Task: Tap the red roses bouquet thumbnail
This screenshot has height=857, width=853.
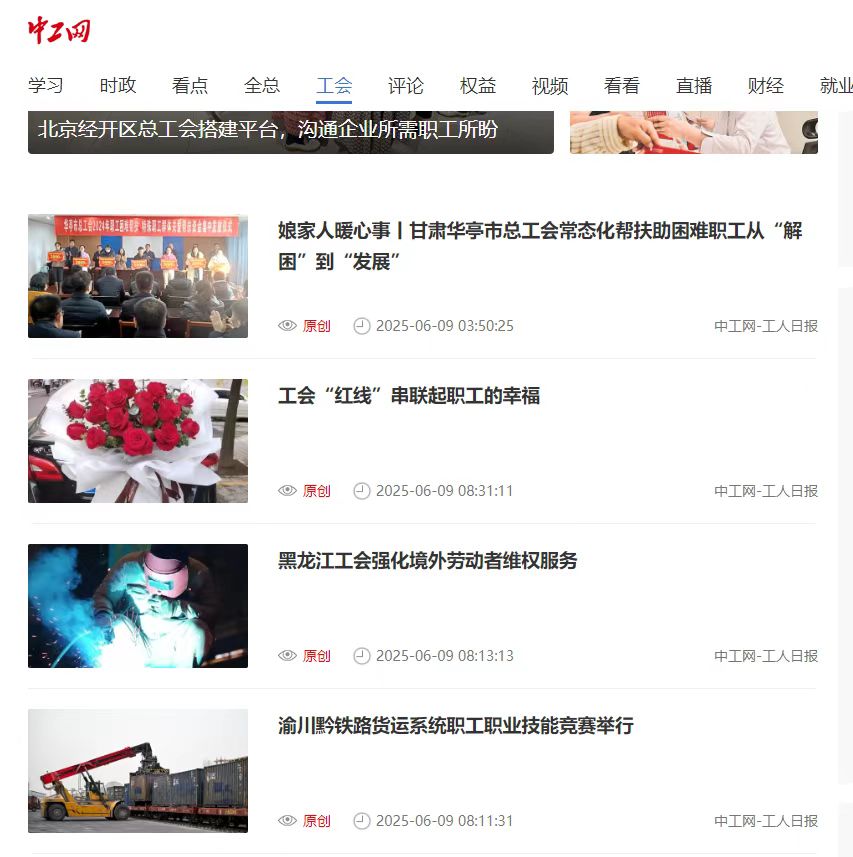Action: point(138,441)
